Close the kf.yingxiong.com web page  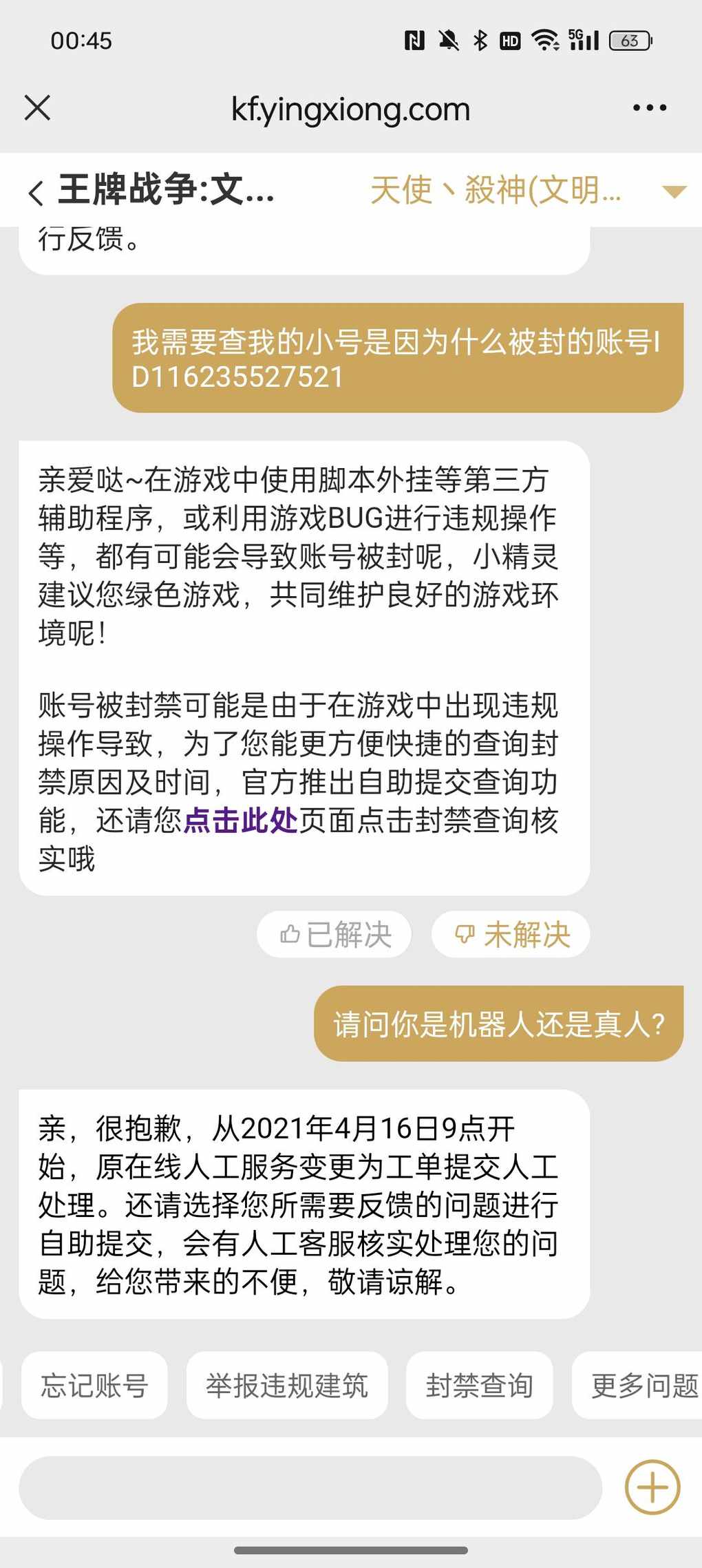[x=37, y=108]
